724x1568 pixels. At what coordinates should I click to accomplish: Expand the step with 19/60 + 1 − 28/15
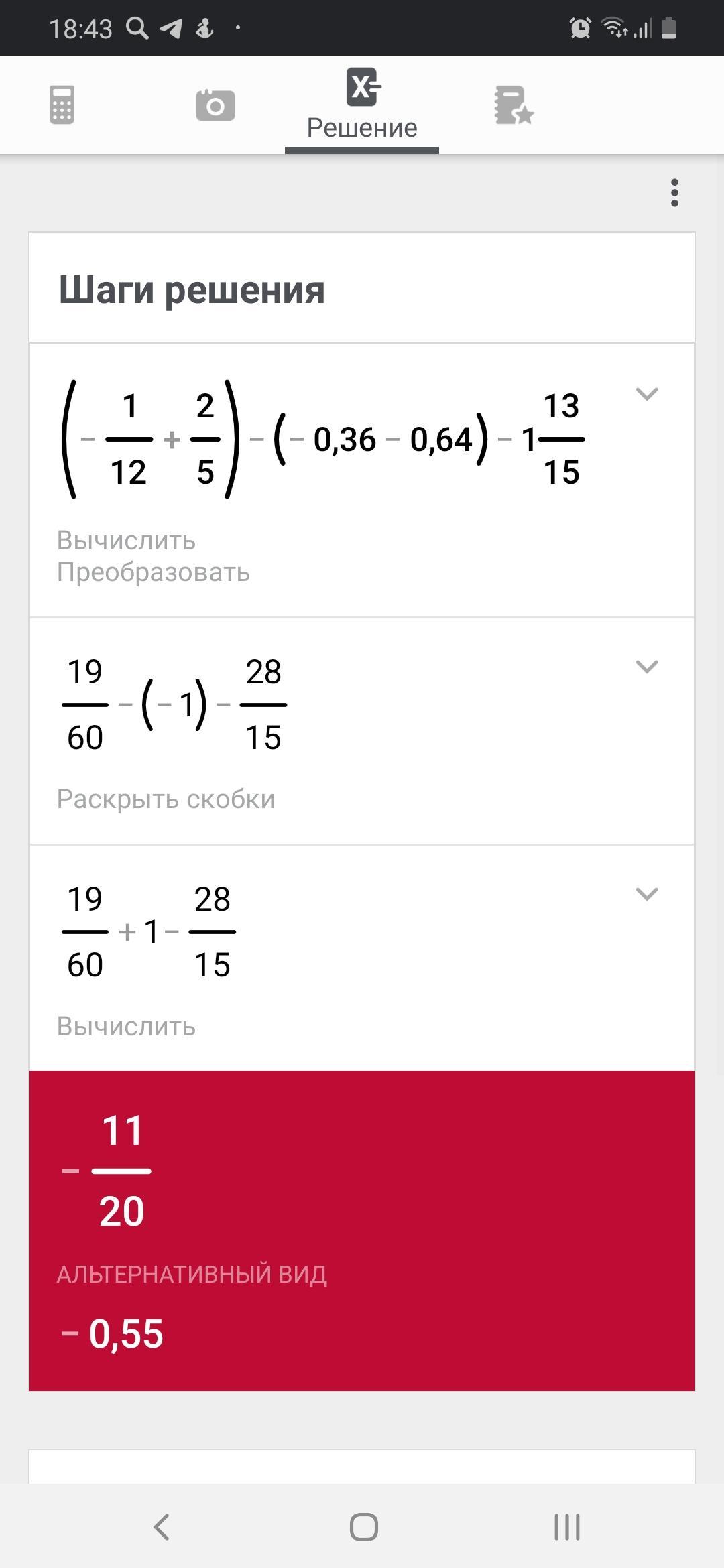[646, 894]
